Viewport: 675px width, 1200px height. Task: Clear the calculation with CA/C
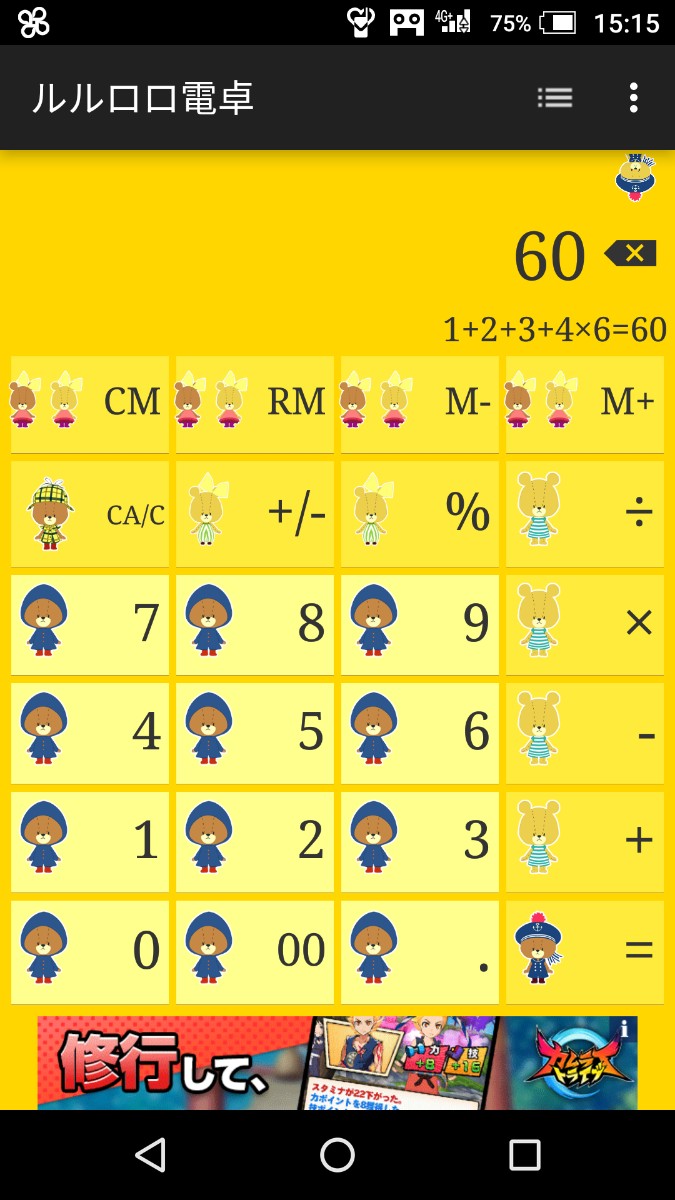[90, 513]
